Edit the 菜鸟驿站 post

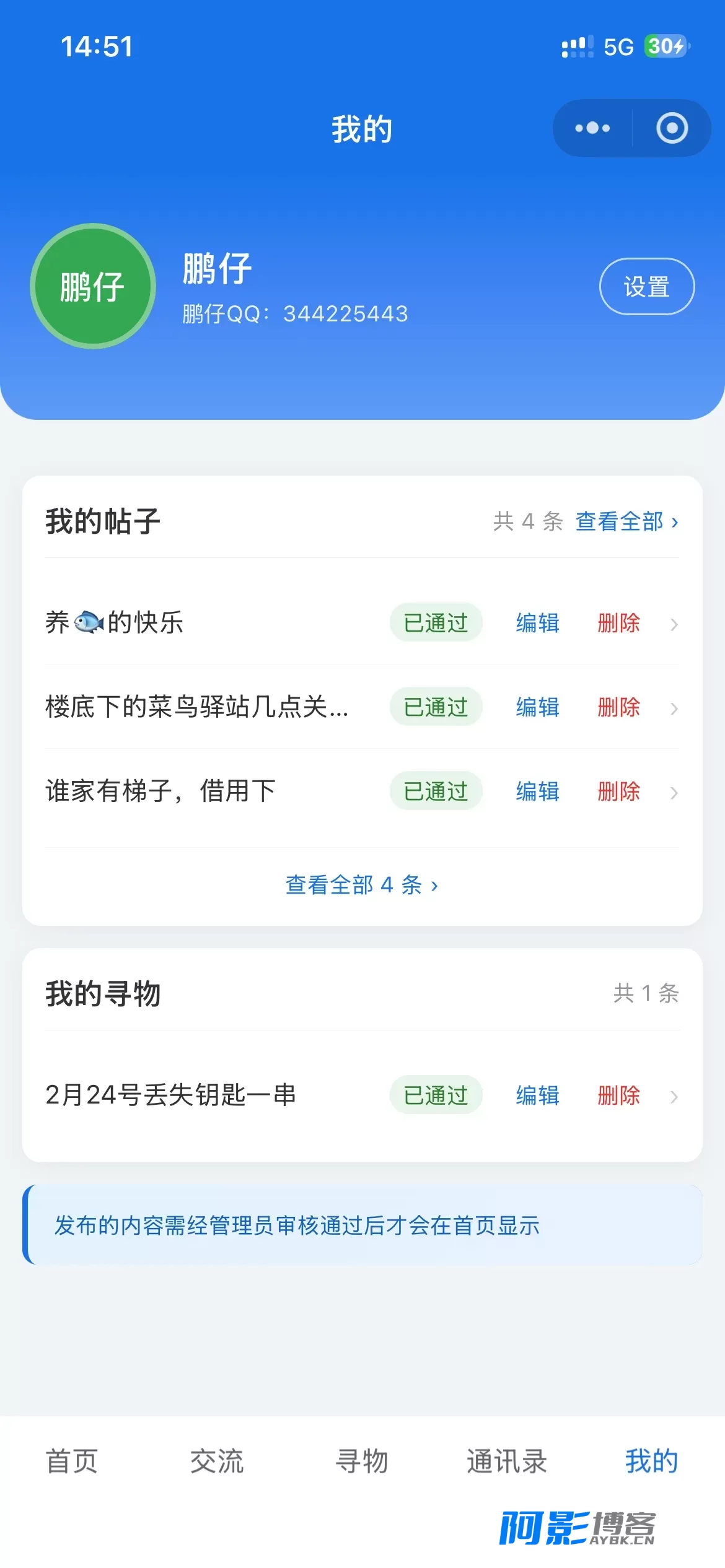(538, 707)
